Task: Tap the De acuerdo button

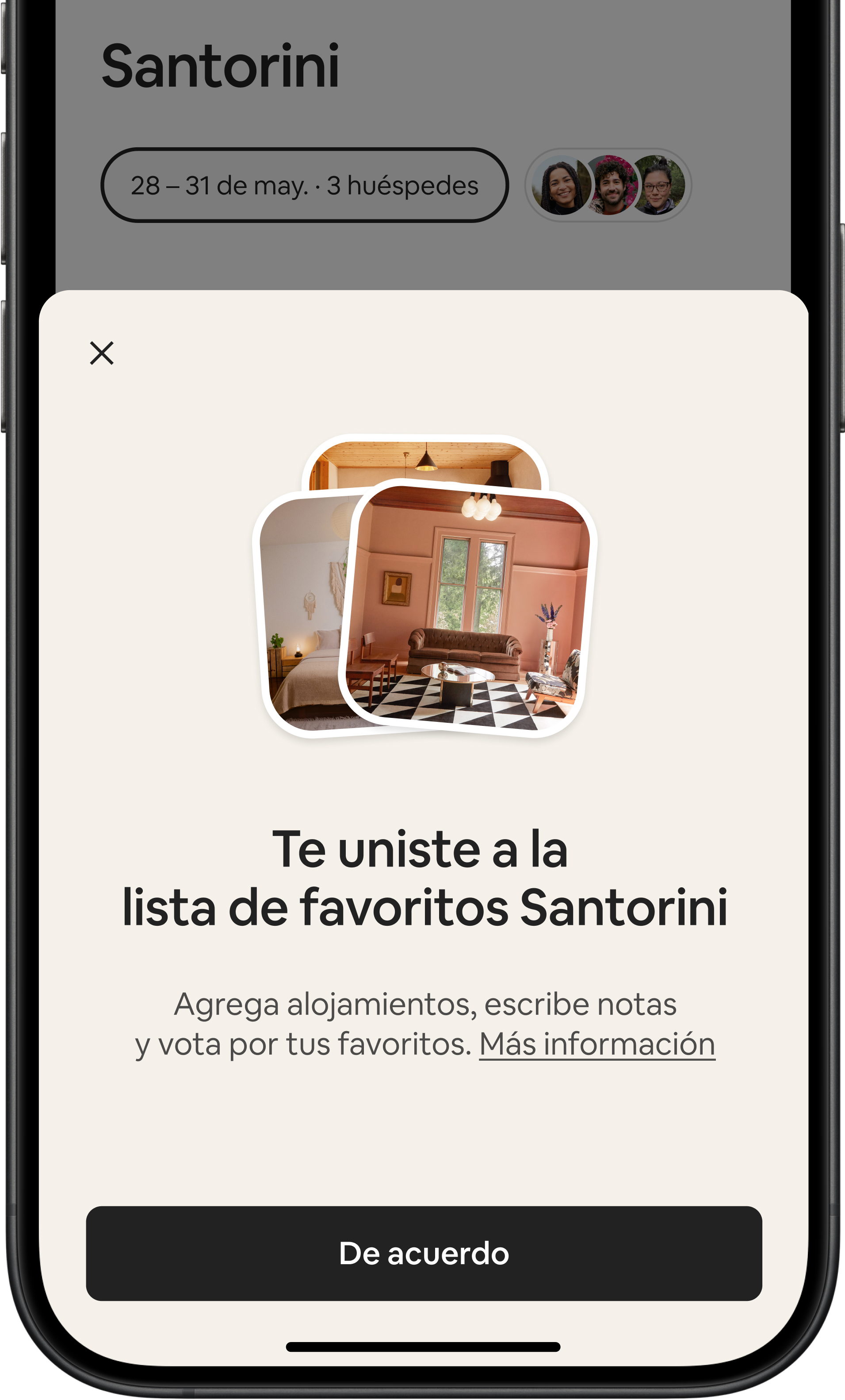Action: [424, 1254]
